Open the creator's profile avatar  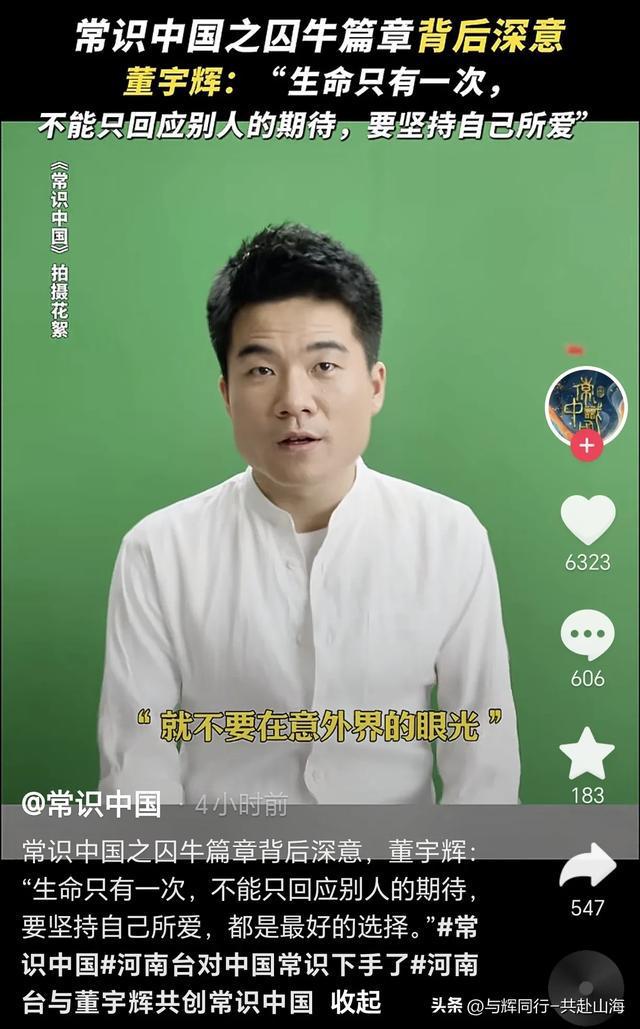[x=586, y=403]
